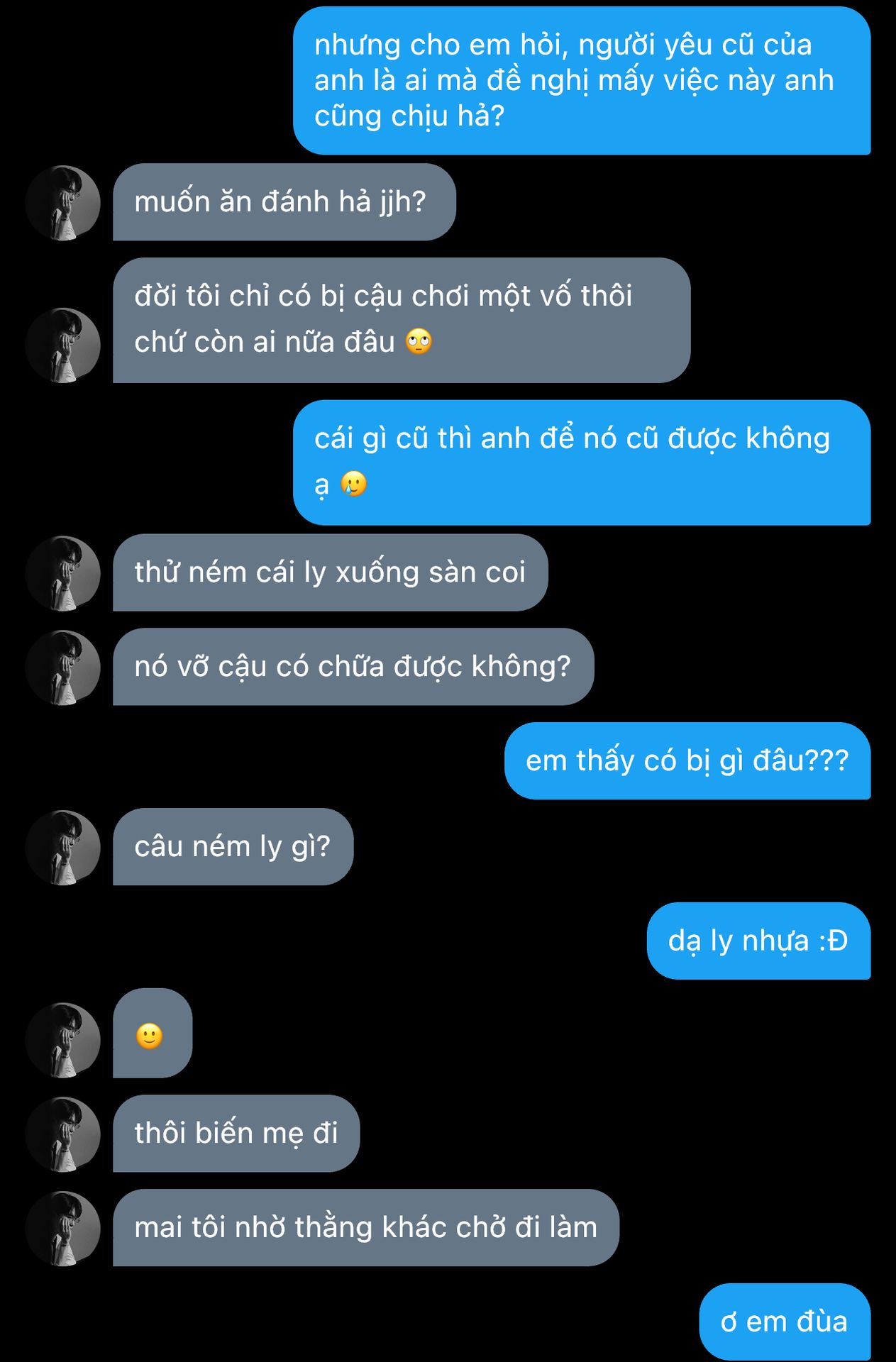View profile from avatar beside "câu ném ly gì?"

tap(62, 848)
